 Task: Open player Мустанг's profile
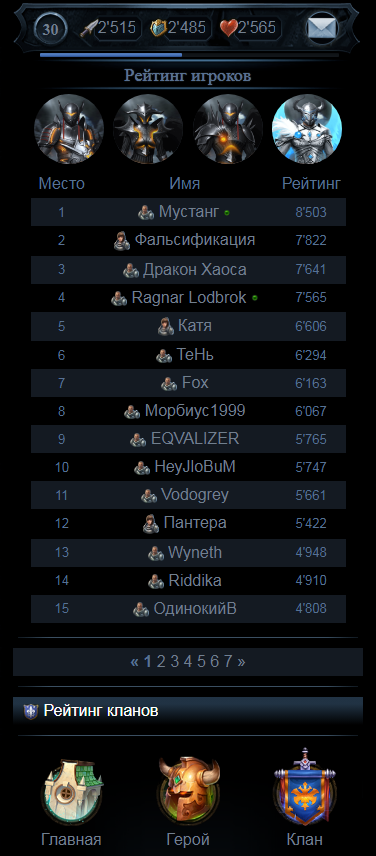click(189, 212)
